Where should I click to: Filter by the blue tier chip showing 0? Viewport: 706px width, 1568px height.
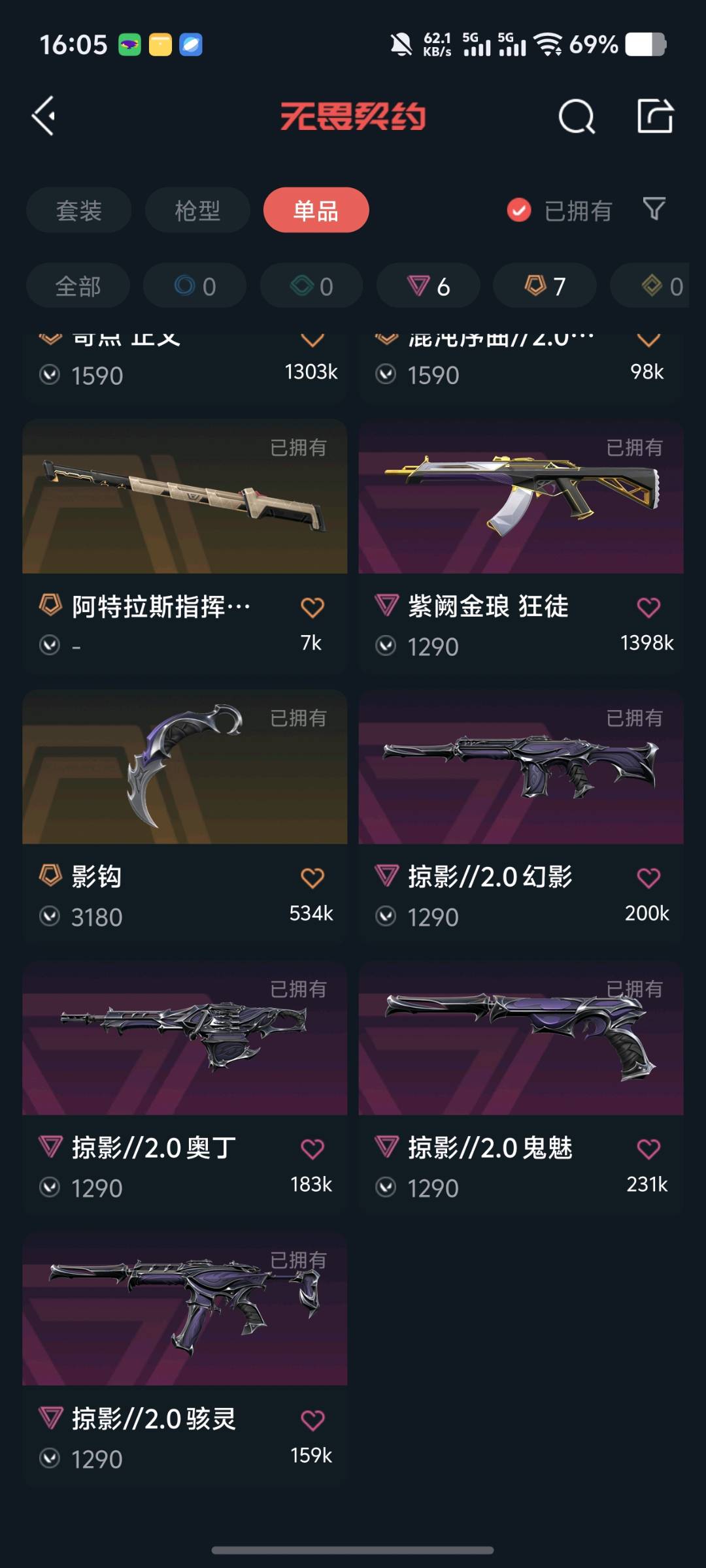(195, 286)
